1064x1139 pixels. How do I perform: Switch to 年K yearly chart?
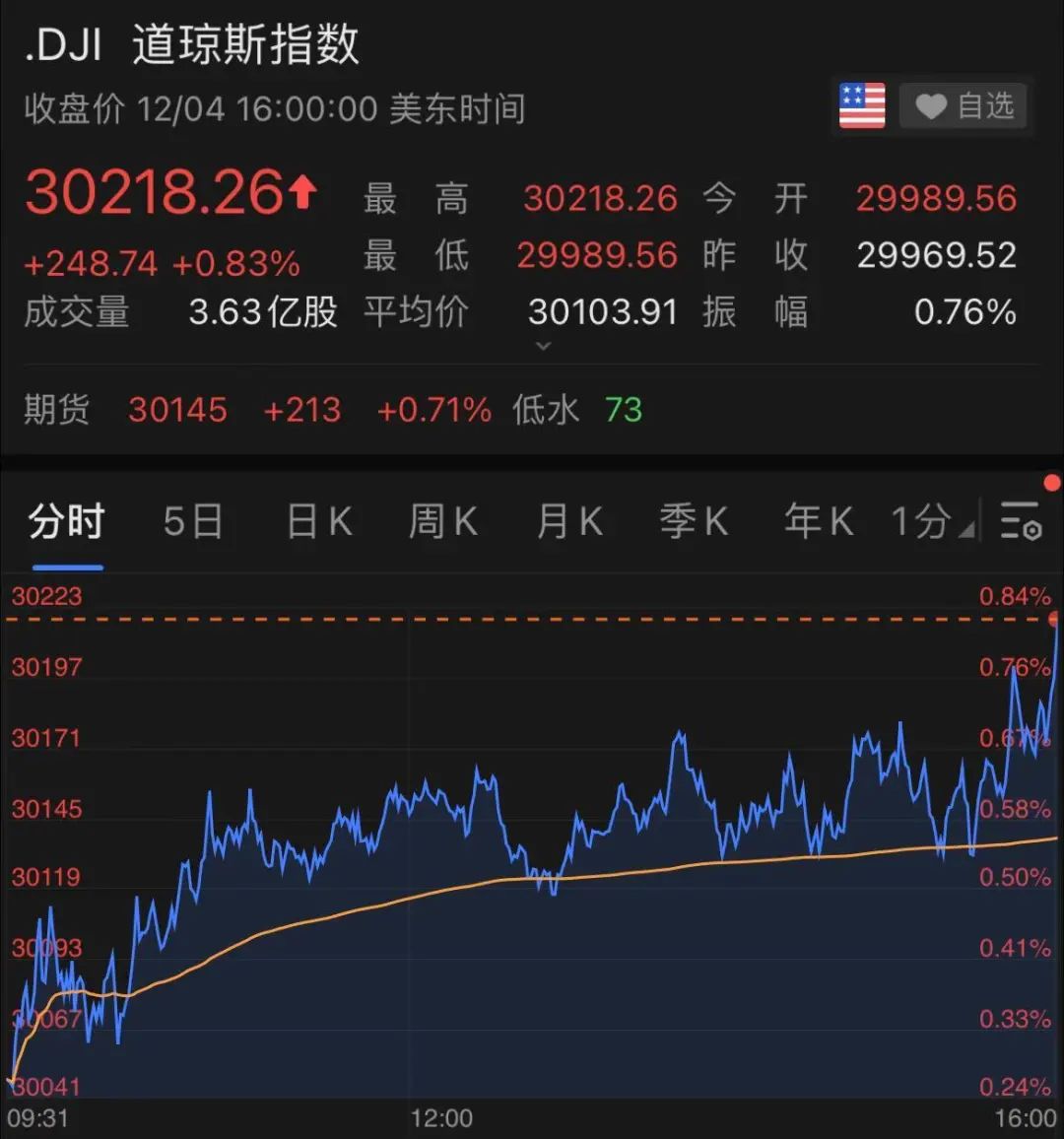pos(819,521)
